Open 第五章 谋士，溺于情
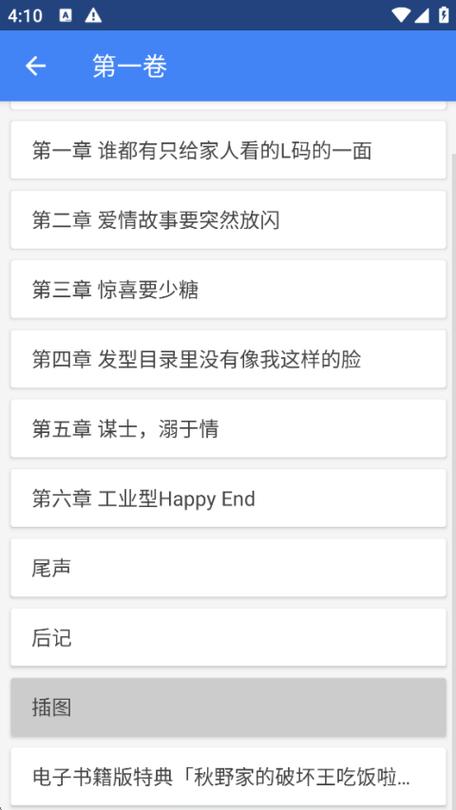This screenshot has width=456, height=810. (x=228, y=428)
